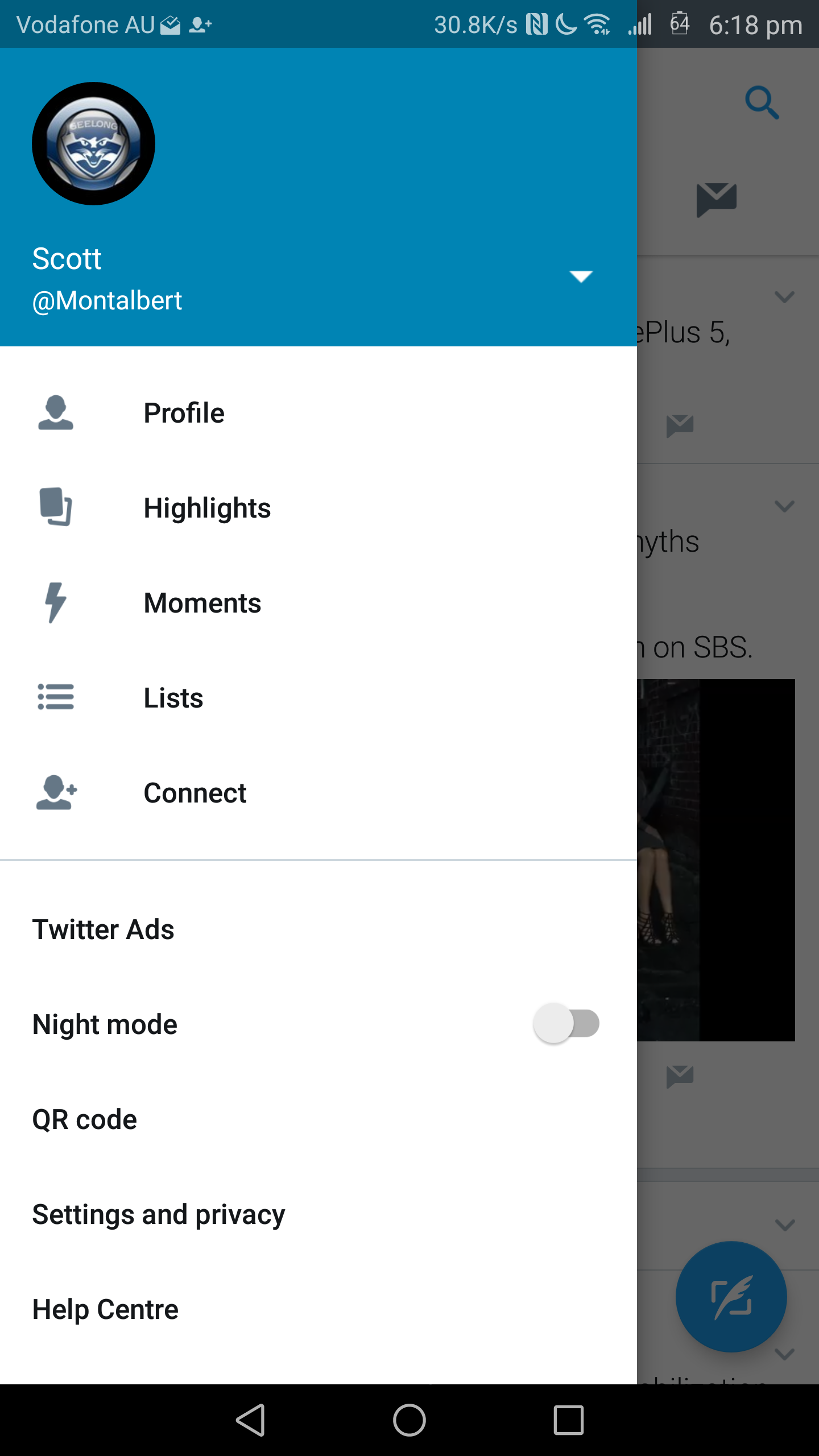Screen dimensions: 819x1456
Task: Go to the system home screen
Action: pyautogui.click(x=409, y=1420)
